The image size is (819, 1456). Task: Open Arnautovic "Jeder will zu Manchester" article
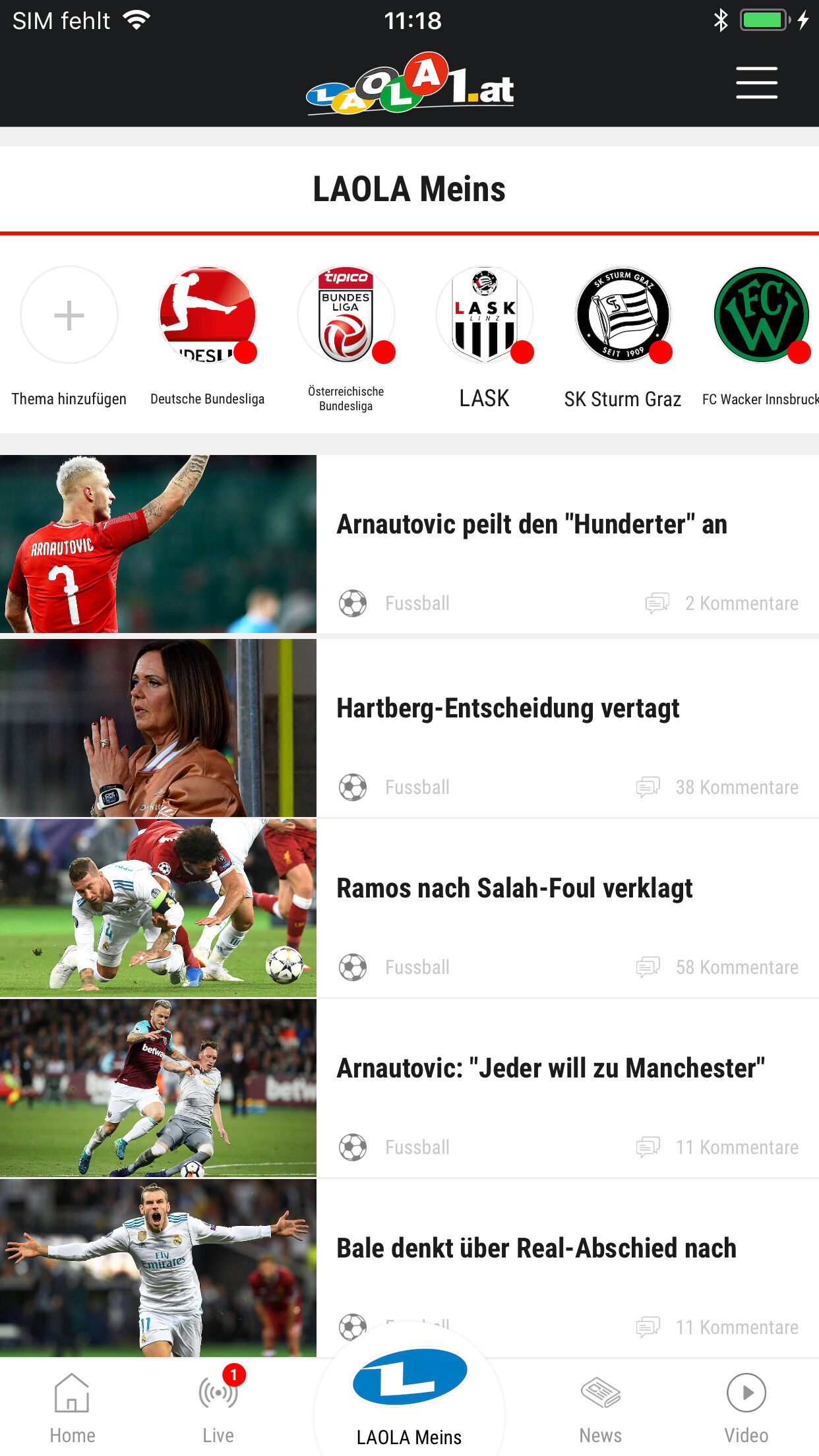tap(551, 1069)
